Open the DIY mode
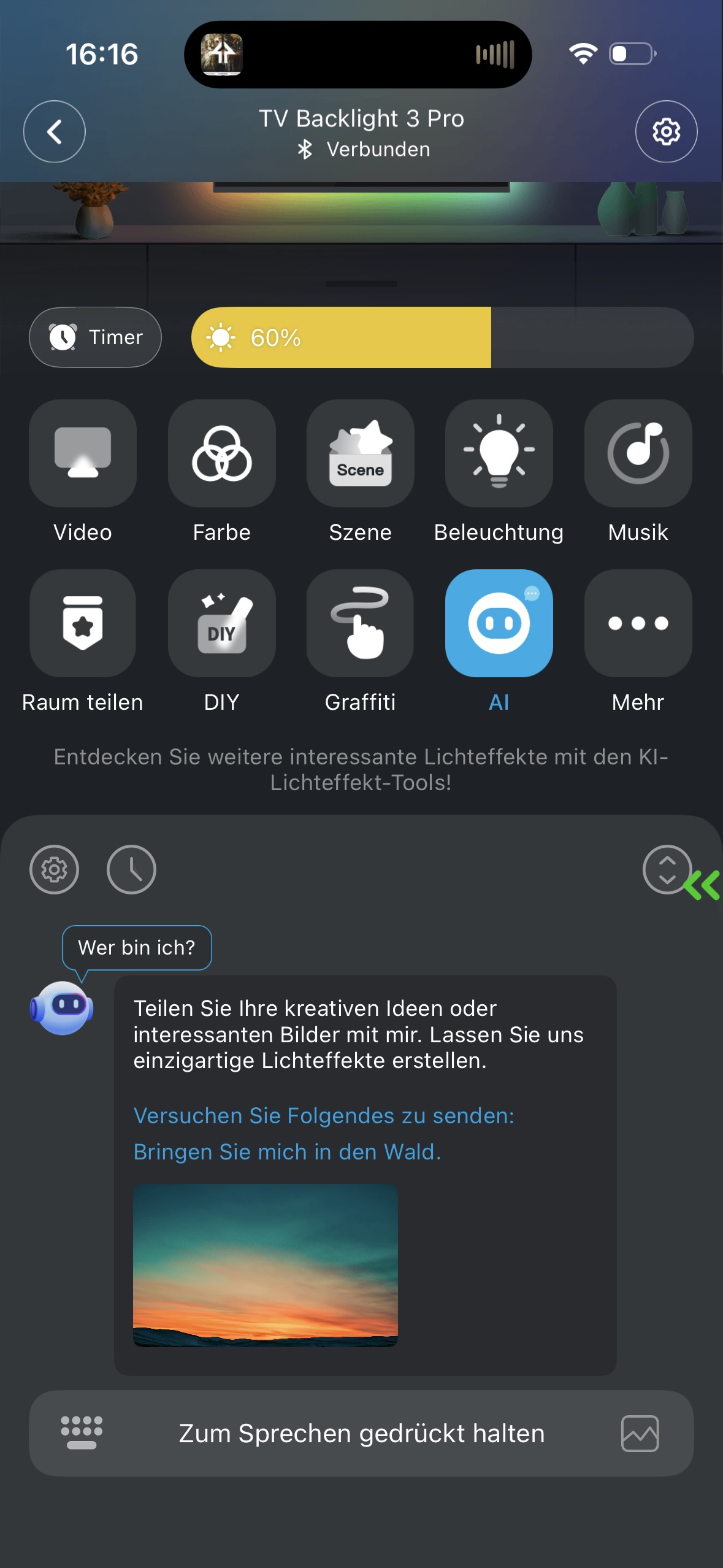The image size is (723, 1568). 221,623
